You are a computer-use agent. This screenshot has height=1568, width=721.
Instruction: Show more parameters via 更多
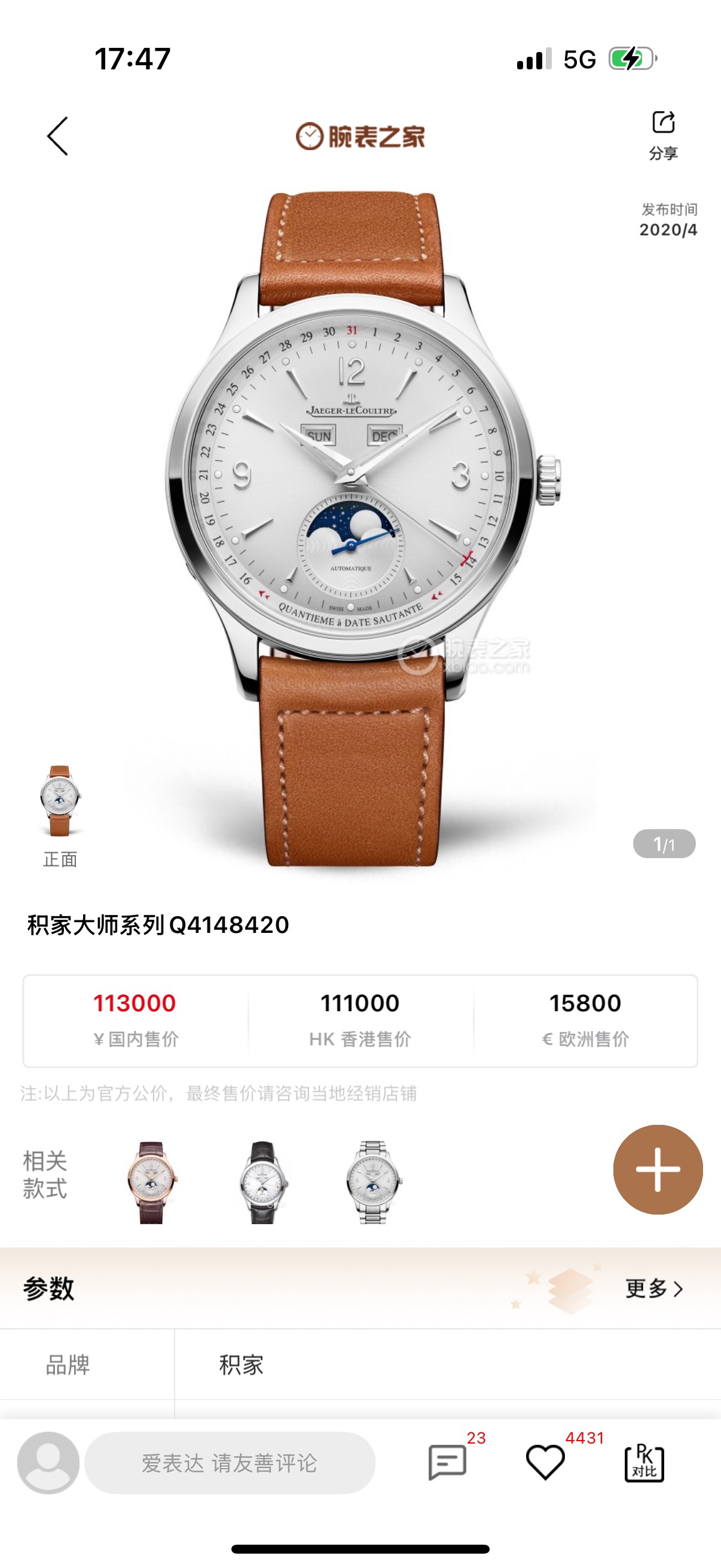click(x=654, y=1288)
